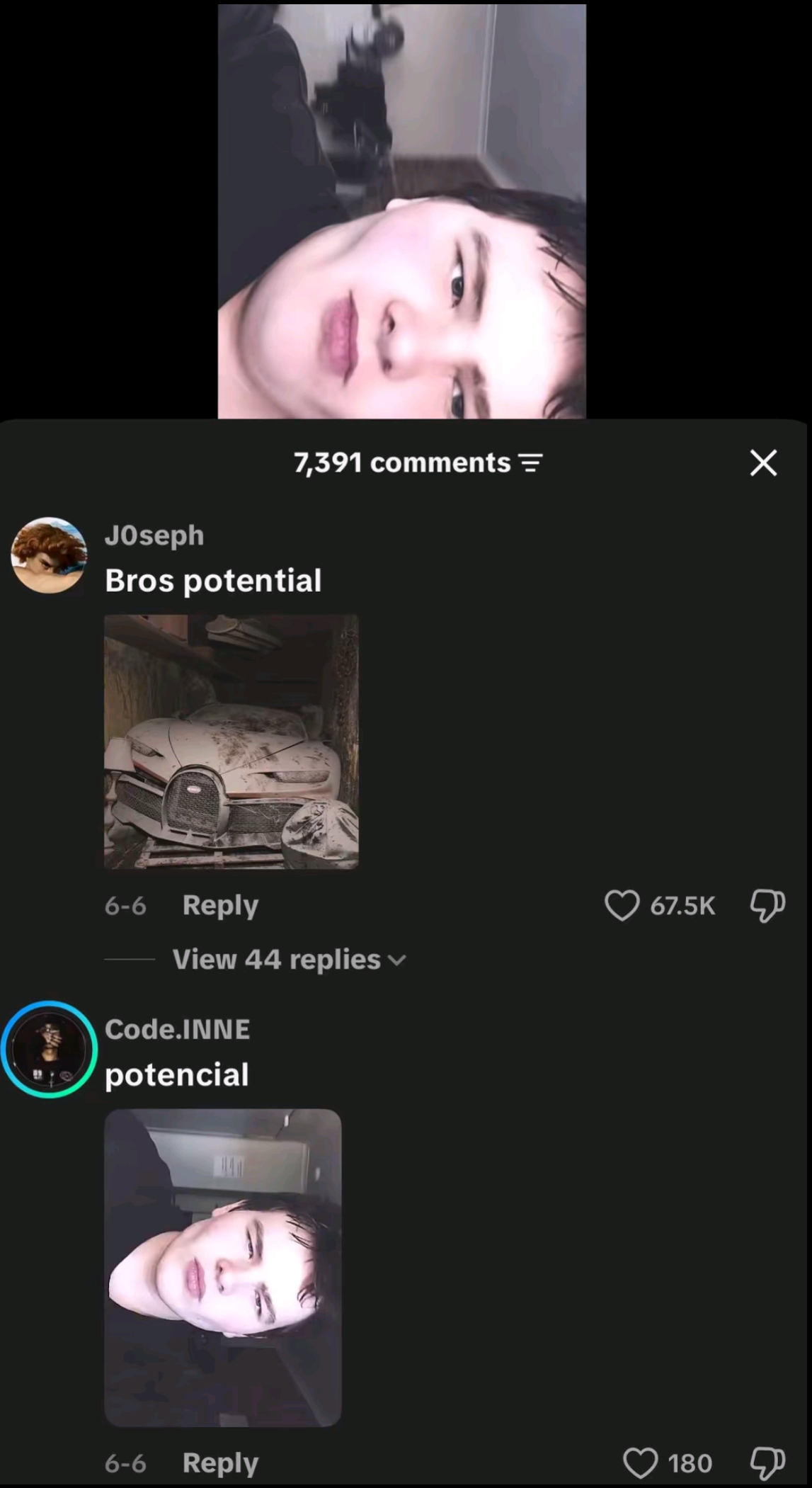The image size is (812, 1488).
Task: Open the image in Code.INNE's comment
Action: click(223, 1268)
